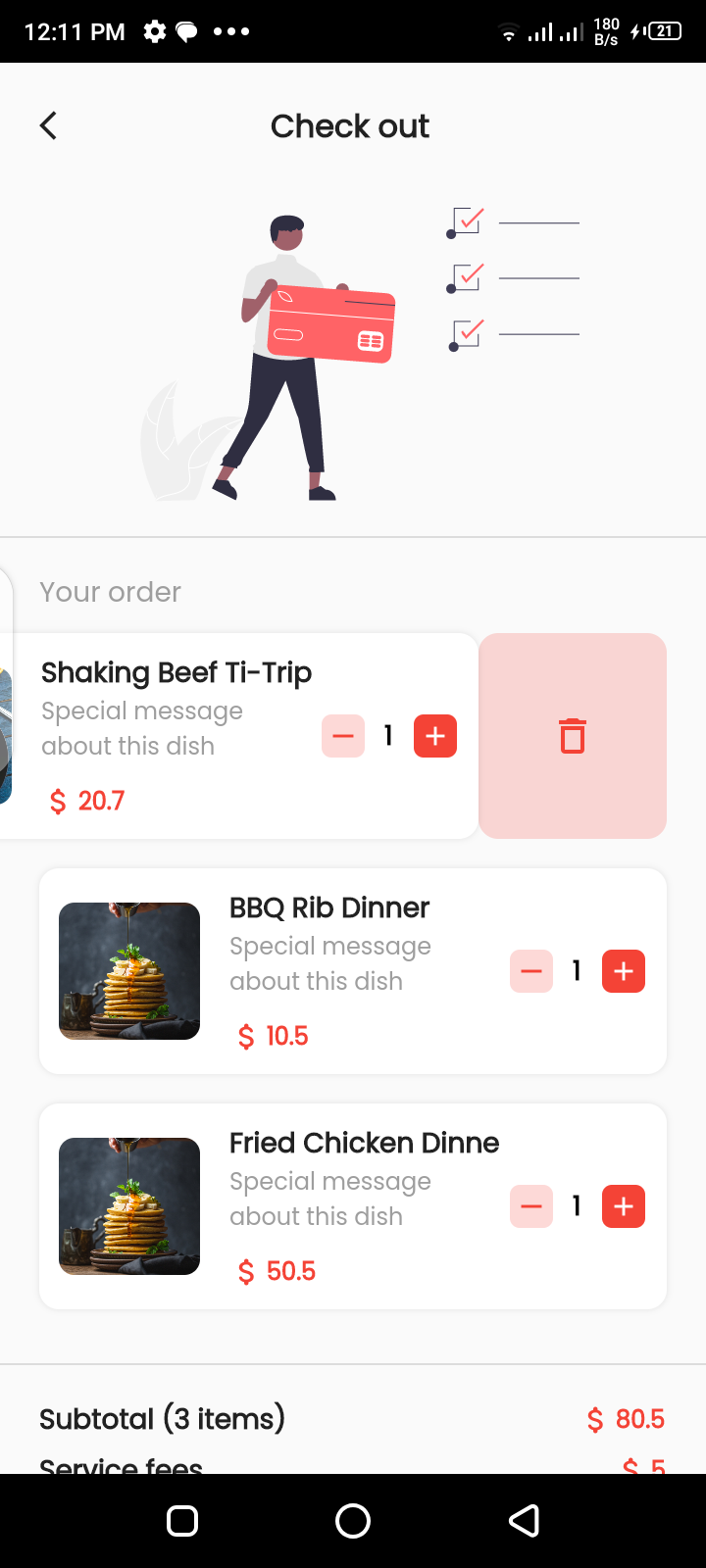This screenshot has width=706, height=1568.
Task: Open the recent apps view
Action: 182,1521
